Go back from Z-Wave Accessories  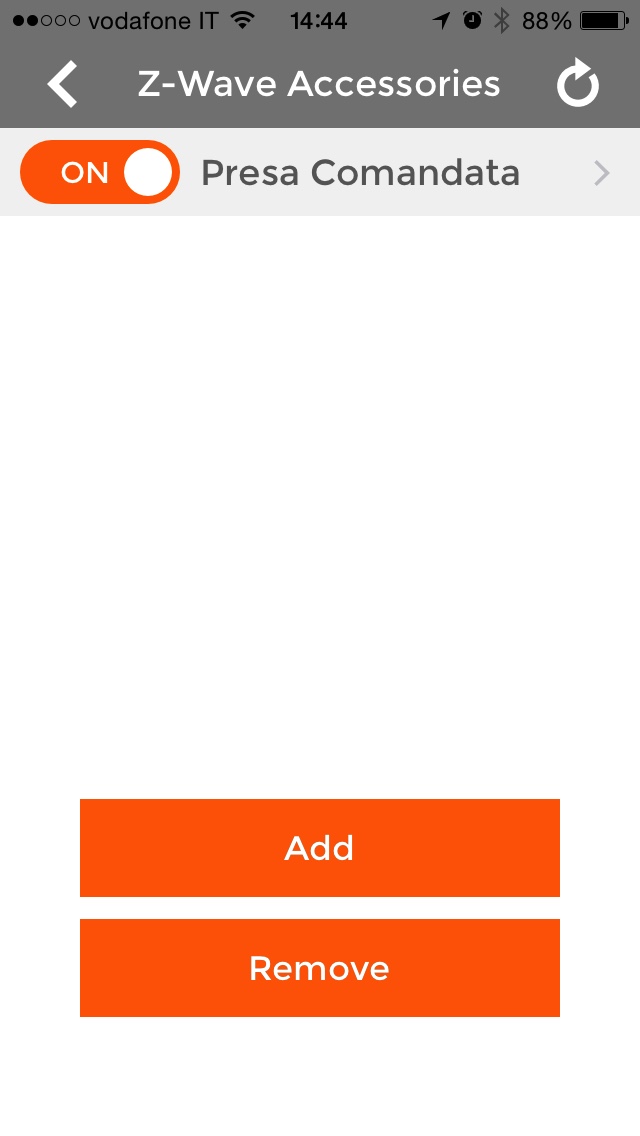tap(62, 85)
